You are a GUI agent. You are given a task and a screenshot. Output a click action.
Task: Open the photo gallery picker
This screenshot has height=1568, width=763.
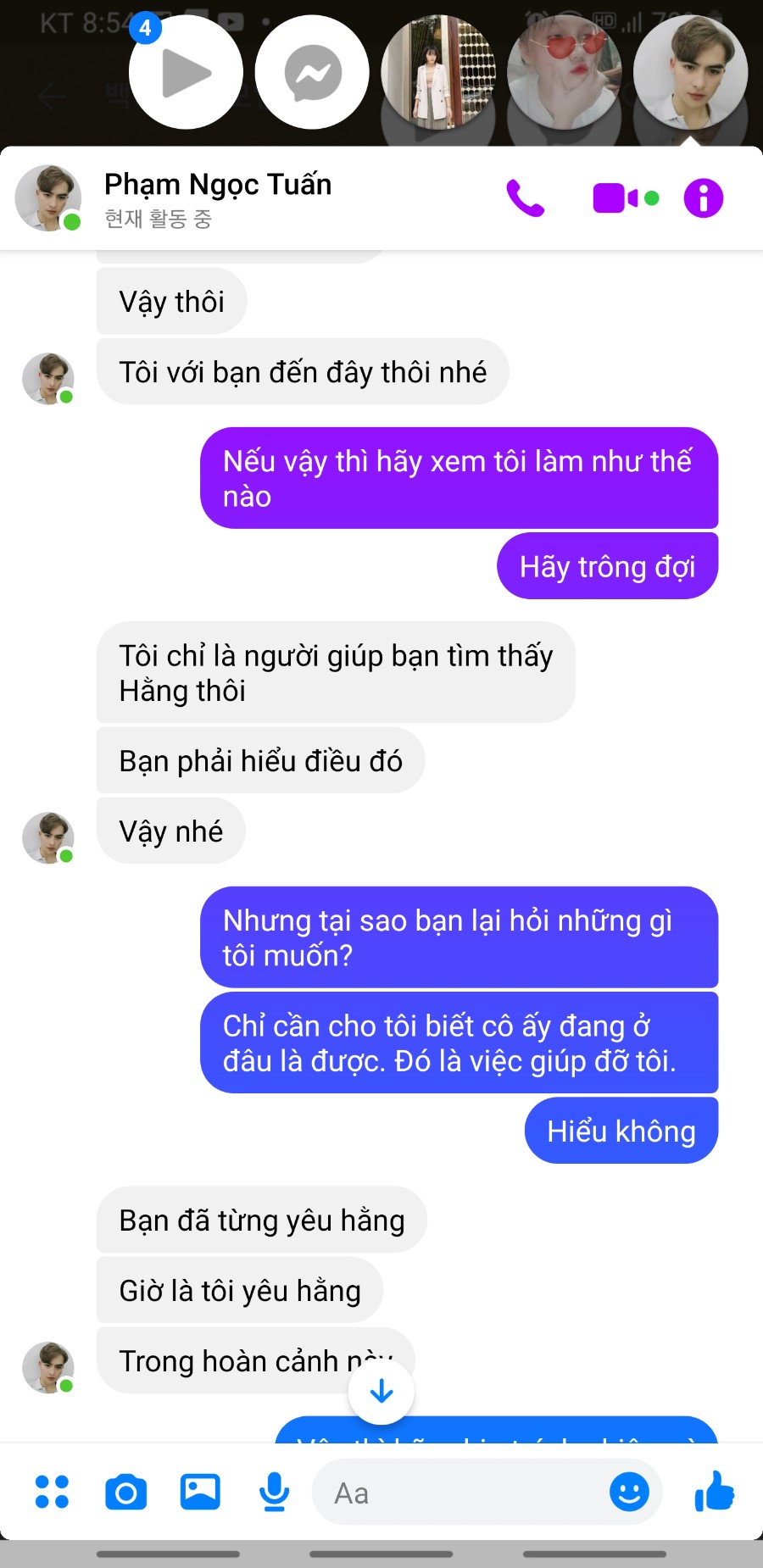pyautogui.click(x=200, y=1492)
